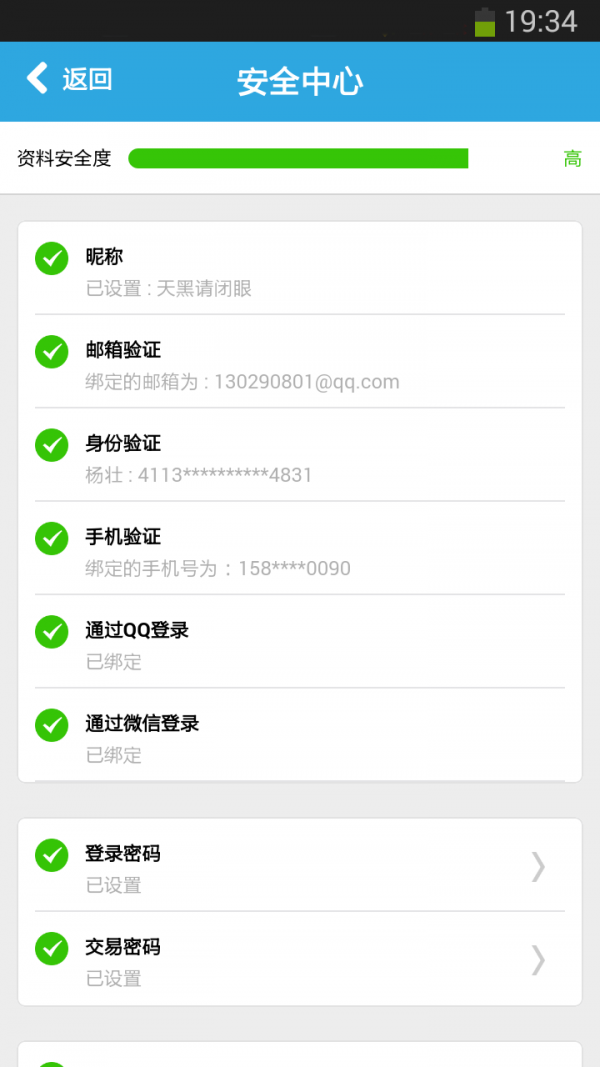The width and height of the screenshot is (600, 1067).
Task: Open the 身份验证 identity verification row
Action: pos(300,455)
